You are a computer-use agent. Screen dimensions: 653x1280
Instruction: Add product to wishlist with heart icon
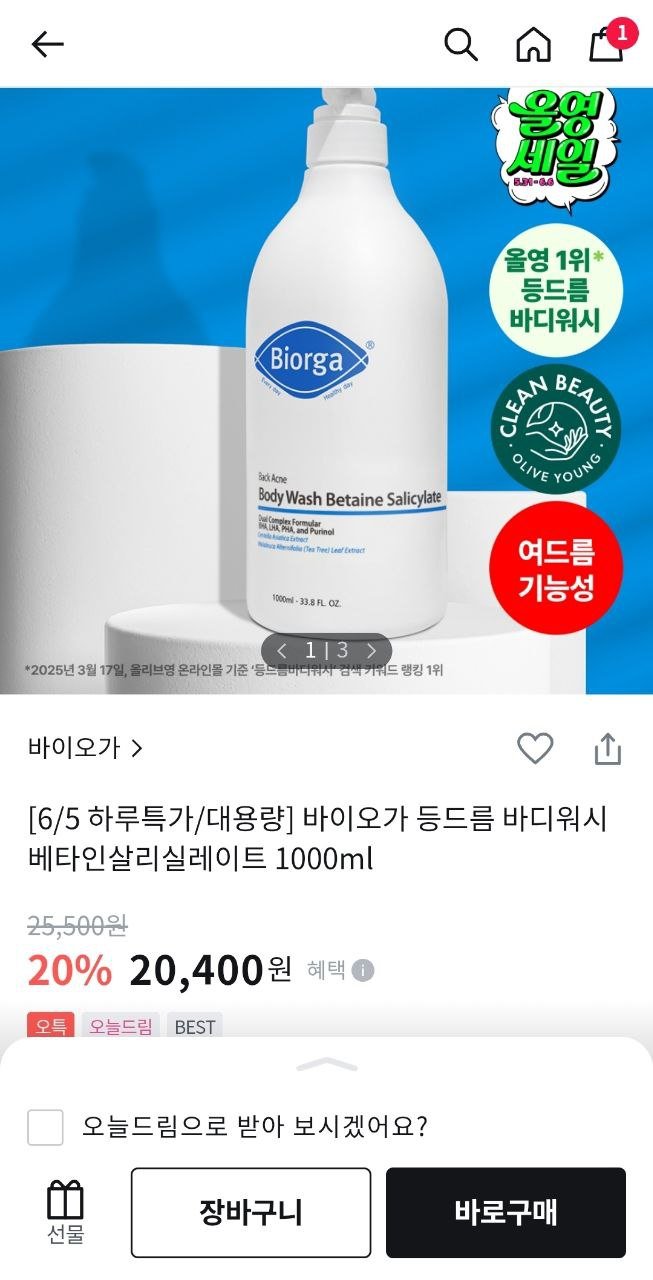point(535,748)
